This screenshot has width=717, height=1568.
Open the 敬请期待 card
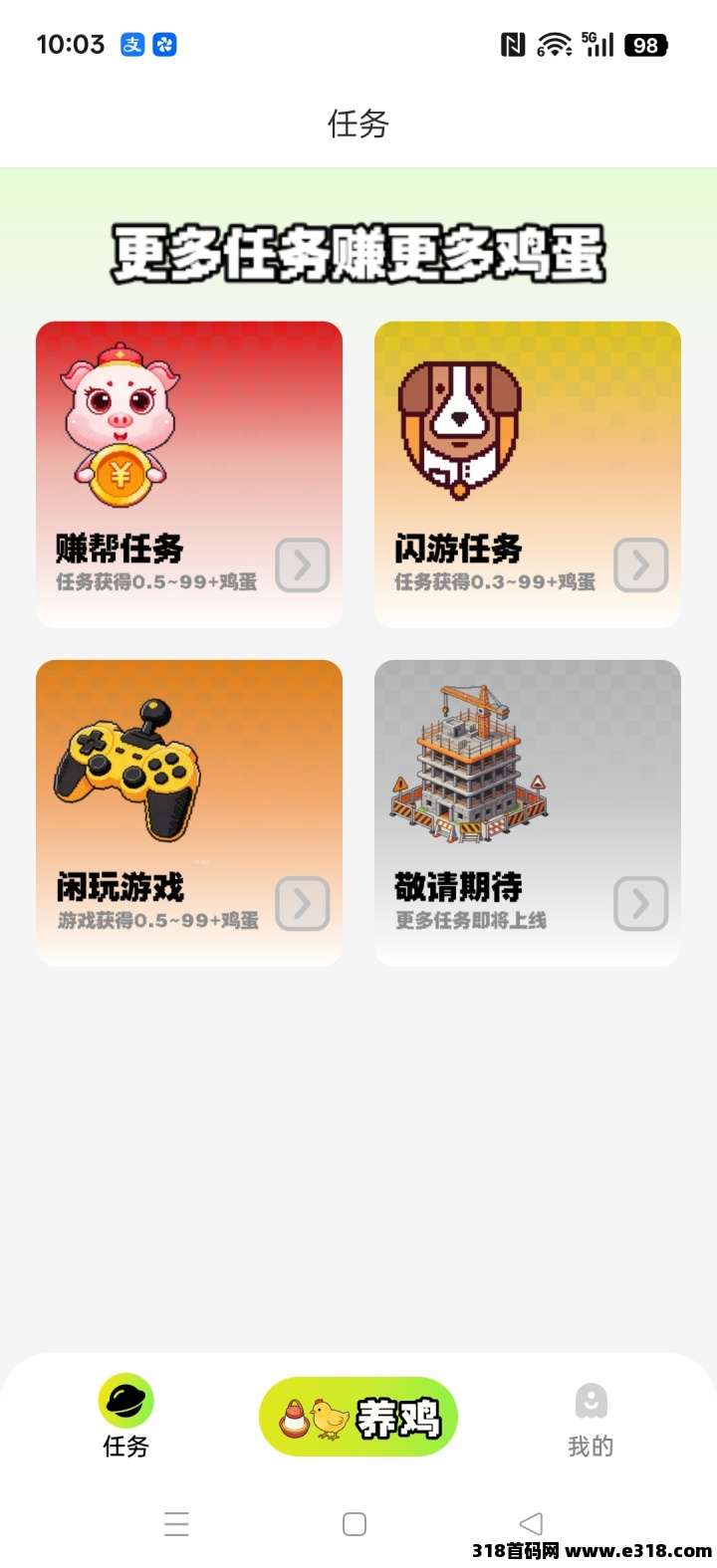coord(528,812)
